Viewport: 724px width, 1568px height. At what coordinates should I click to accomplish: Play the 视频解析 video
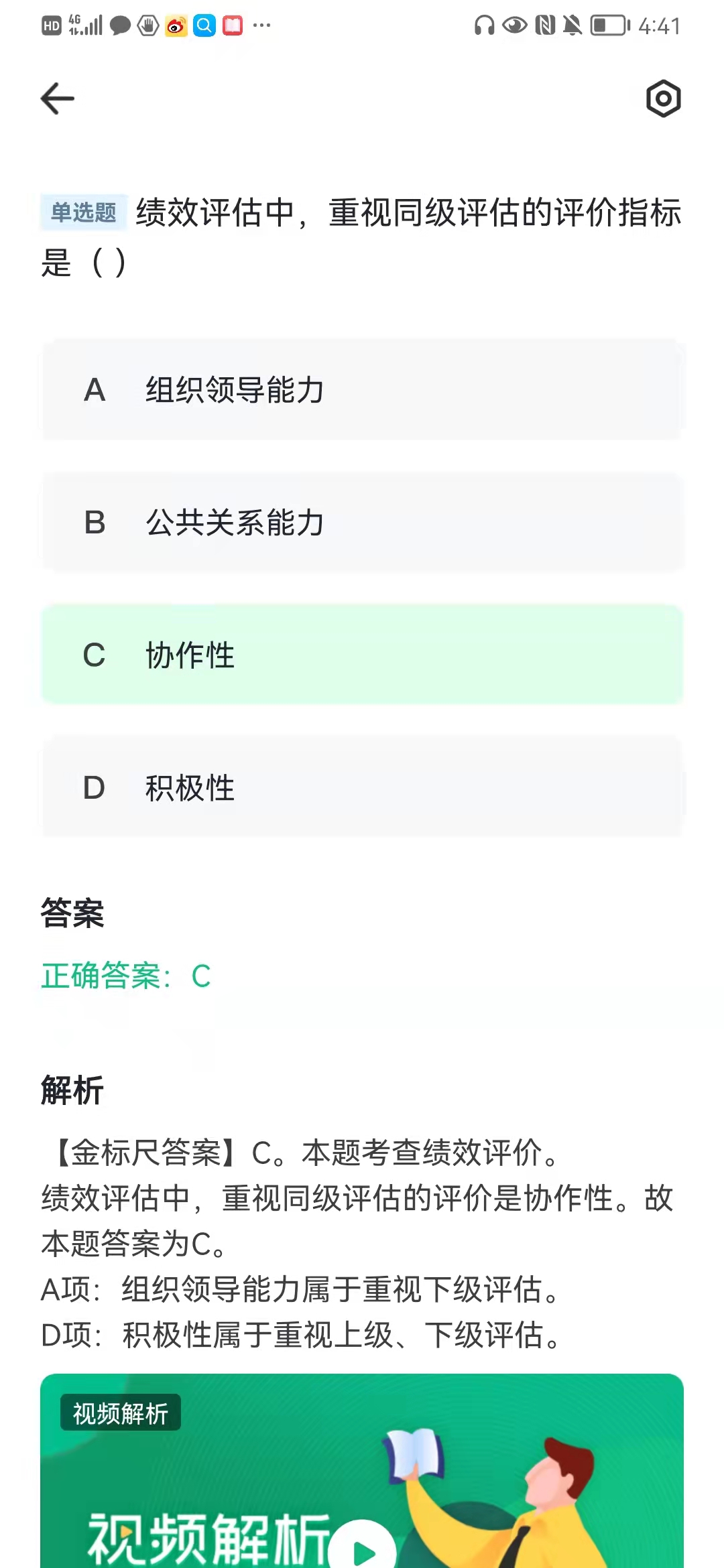click(x=363, y=1548)
